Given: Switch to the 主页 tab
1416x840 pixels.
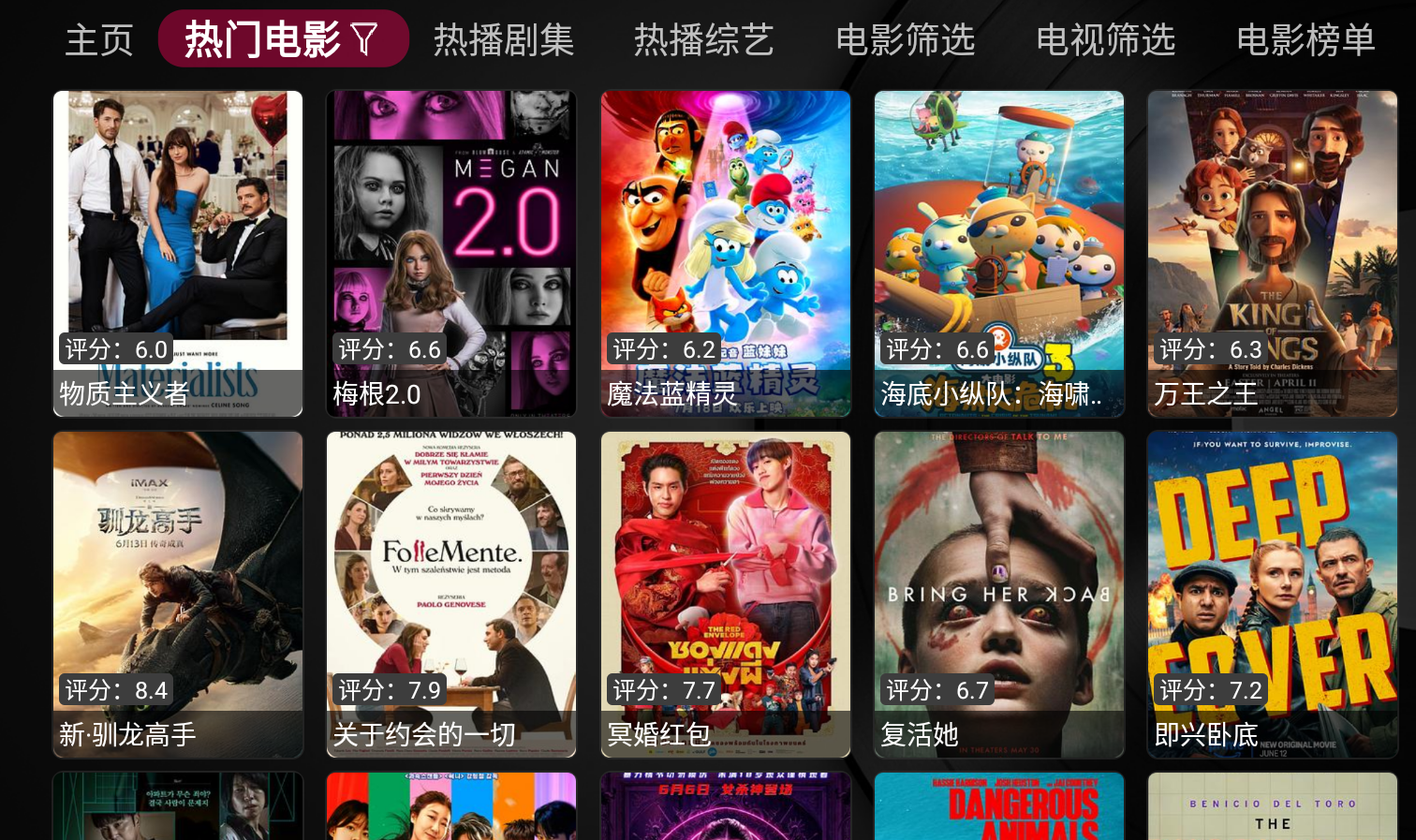Looking at the screenshot, I should coord(99,40).
